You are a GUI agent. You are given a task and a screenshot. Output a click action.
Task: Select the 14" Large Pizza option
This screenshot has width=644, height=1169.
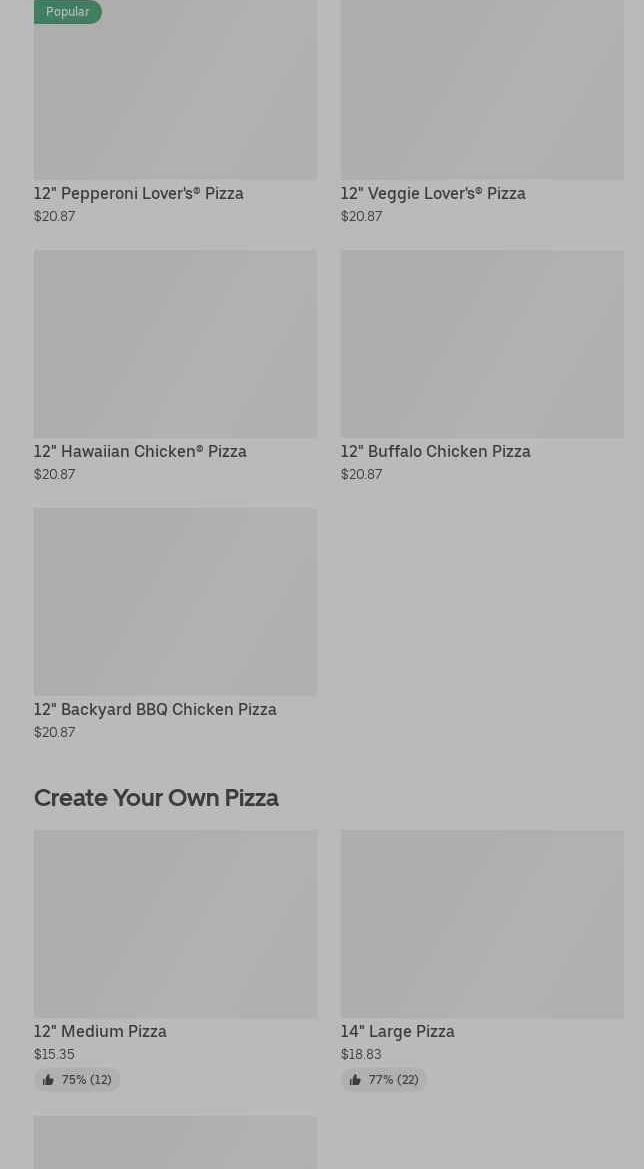coord(482,960)
